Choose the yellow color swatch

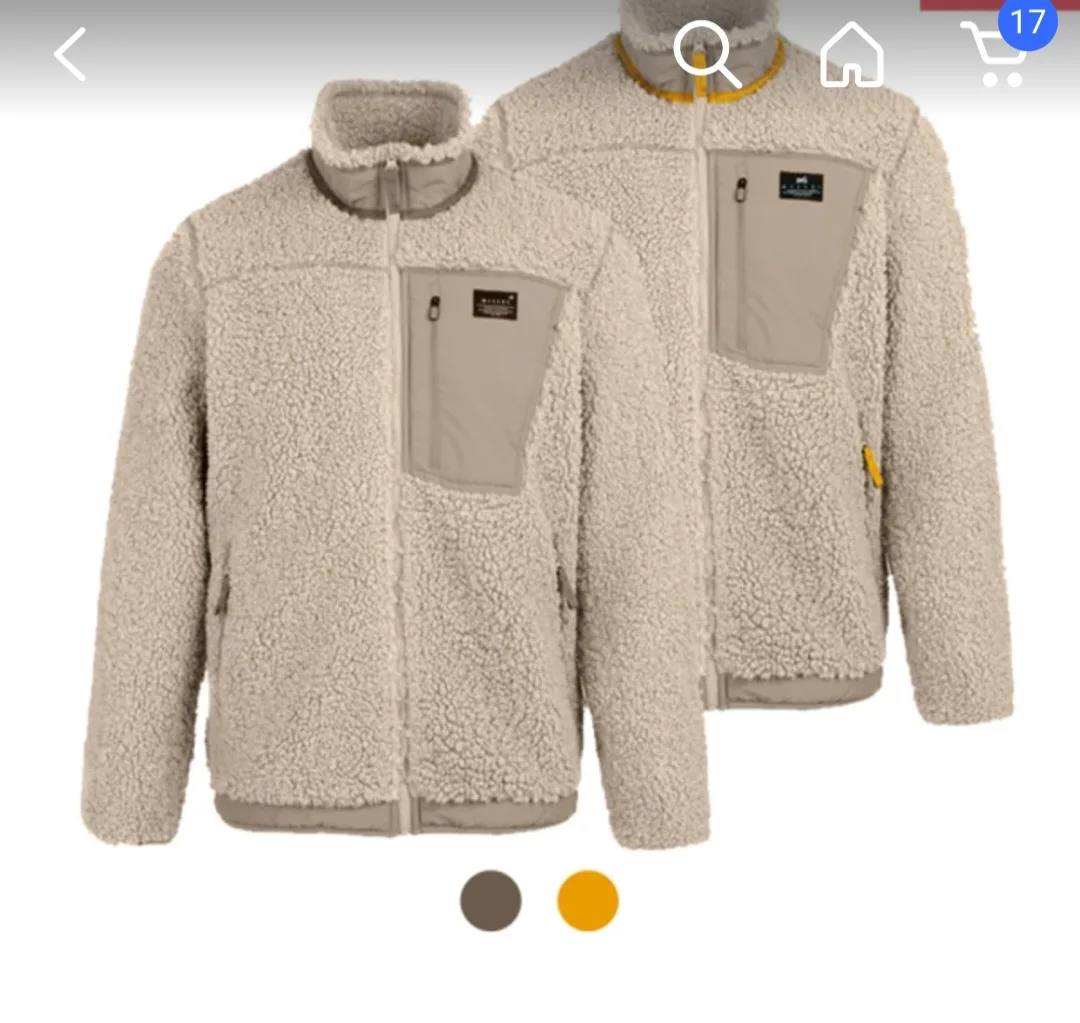(x=588, y=900)
